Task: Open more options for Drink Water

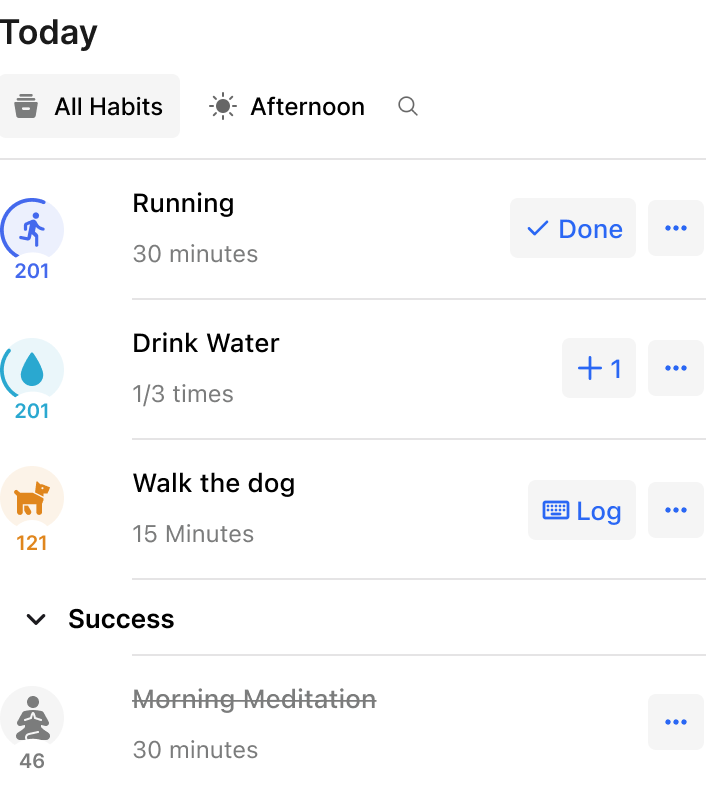Action: 676,369
